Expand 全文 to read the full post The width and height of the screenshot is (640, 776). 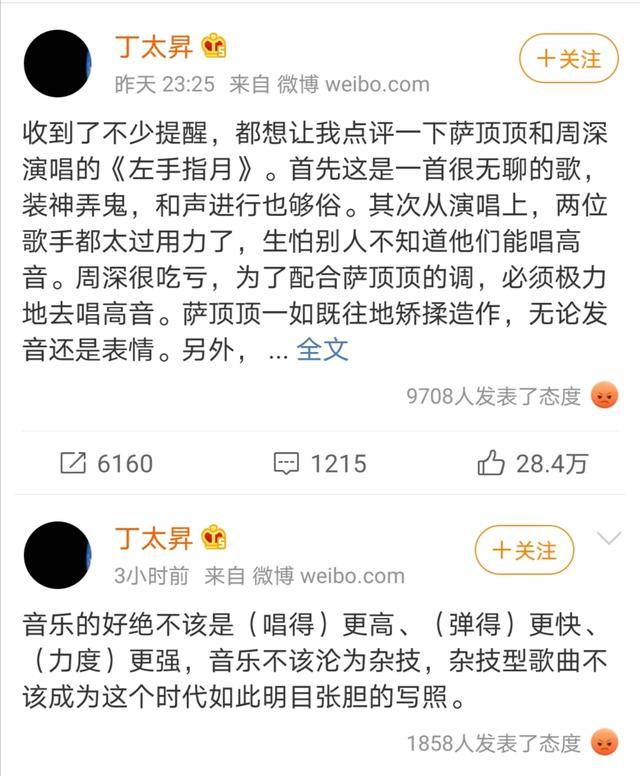pos(323,350)
